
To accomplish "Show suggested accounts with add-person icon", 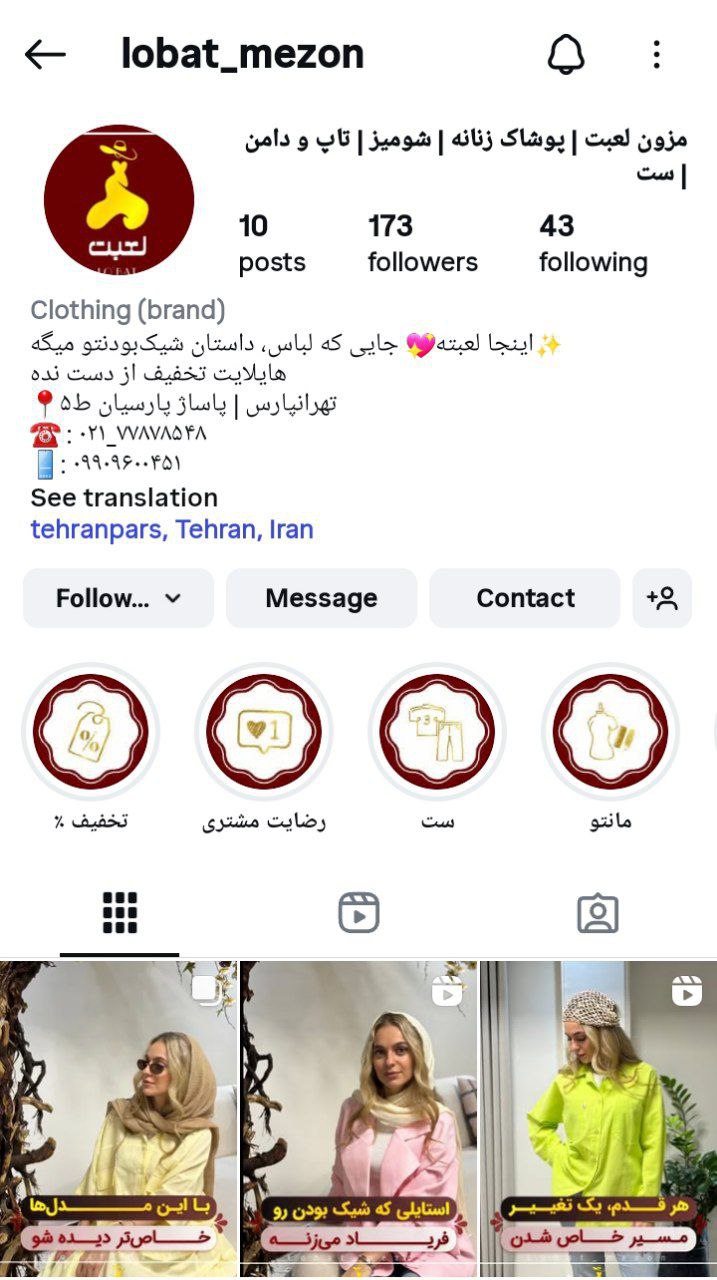I will (662, 598).
